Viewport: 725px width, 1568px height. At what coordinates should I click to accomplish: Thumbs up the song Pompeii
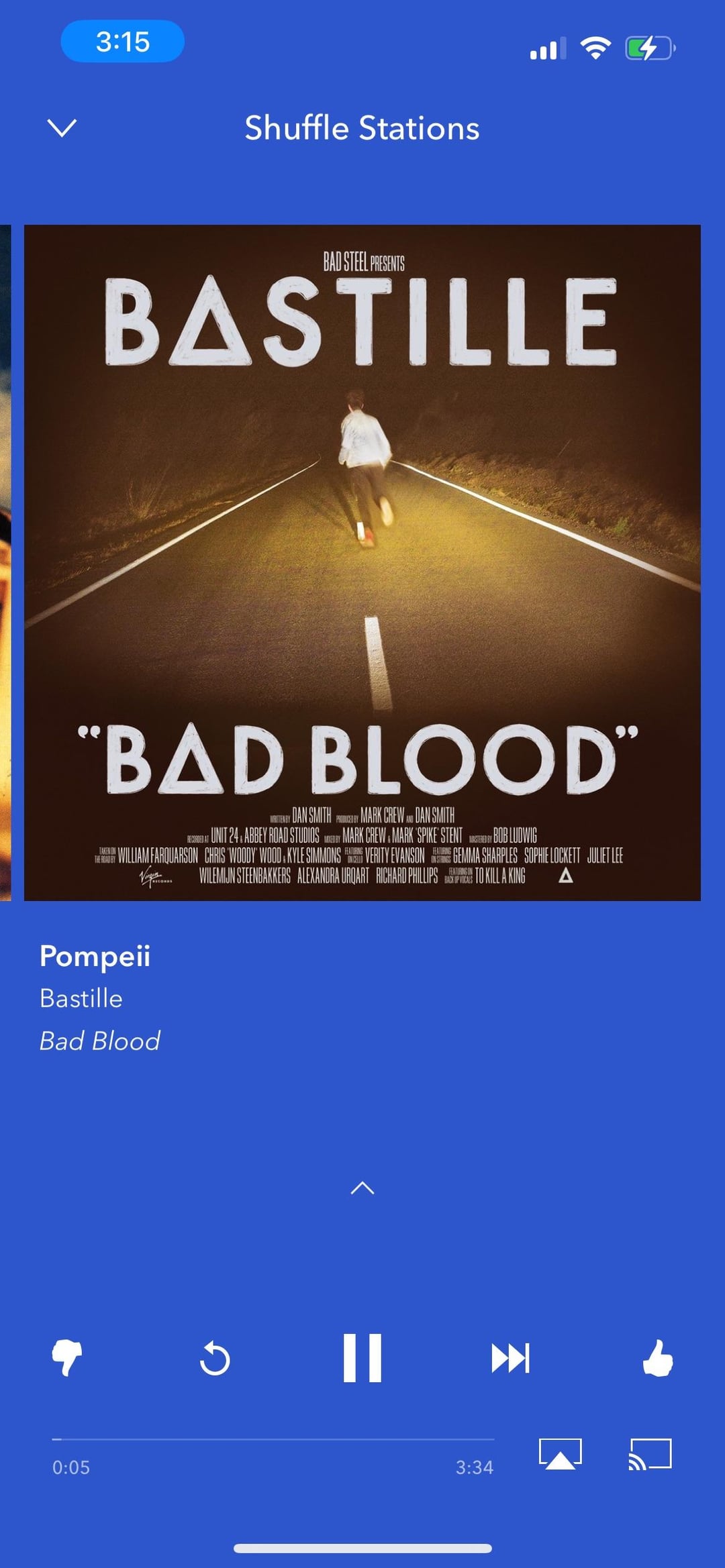click(658, 1357)
